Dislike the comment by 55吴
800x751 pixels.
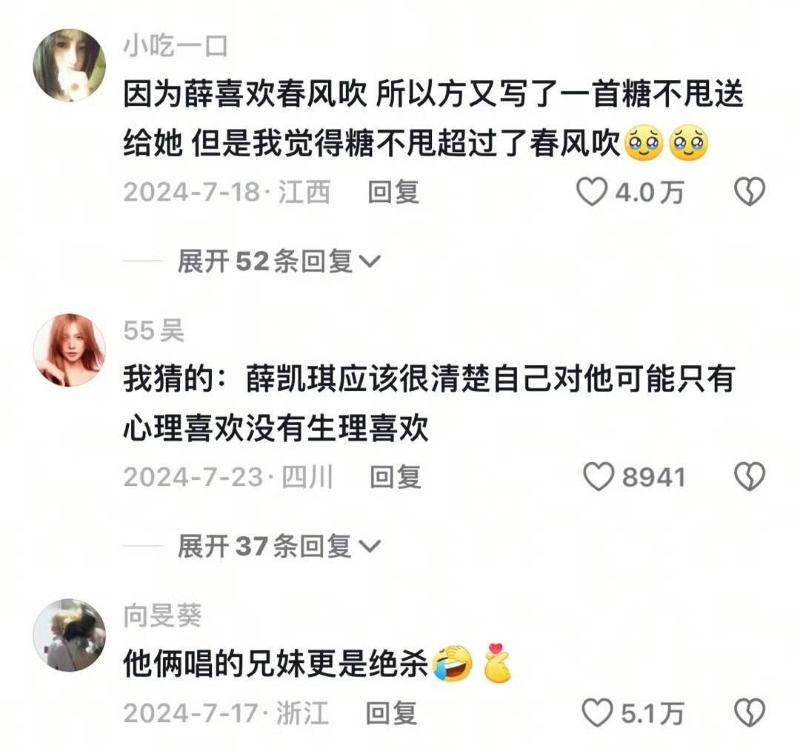pyautogui.click(x=749, y=477)
